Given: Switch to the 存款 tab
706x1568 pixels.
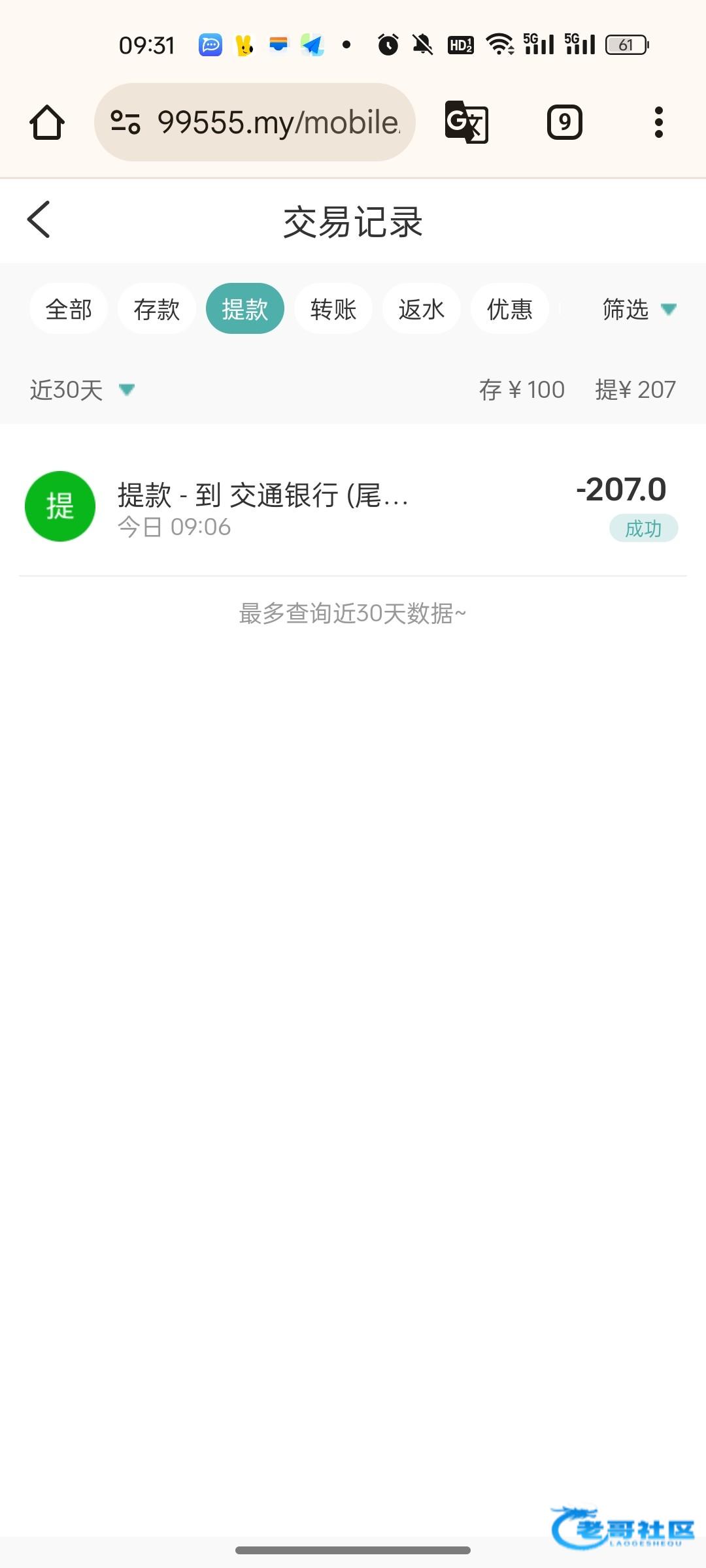Looking at the screenshot, I should (x=157, y=309).
